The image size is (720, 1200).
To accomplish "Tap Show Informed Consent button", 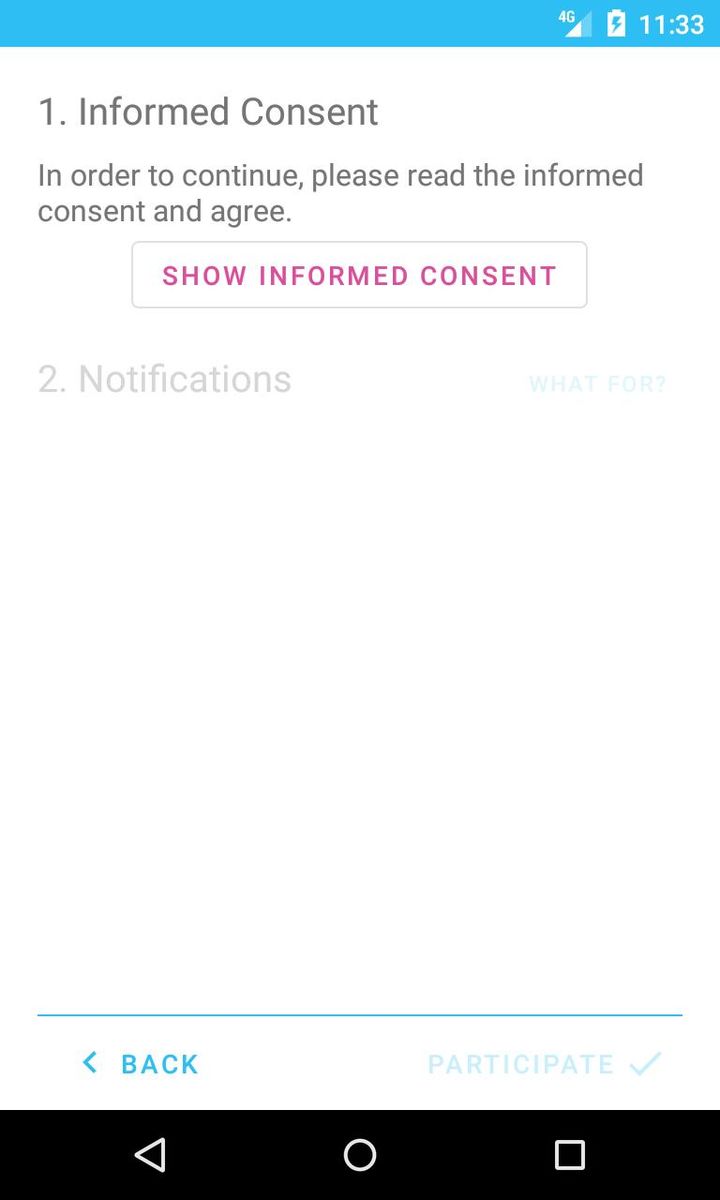I will tap(359, 275).
